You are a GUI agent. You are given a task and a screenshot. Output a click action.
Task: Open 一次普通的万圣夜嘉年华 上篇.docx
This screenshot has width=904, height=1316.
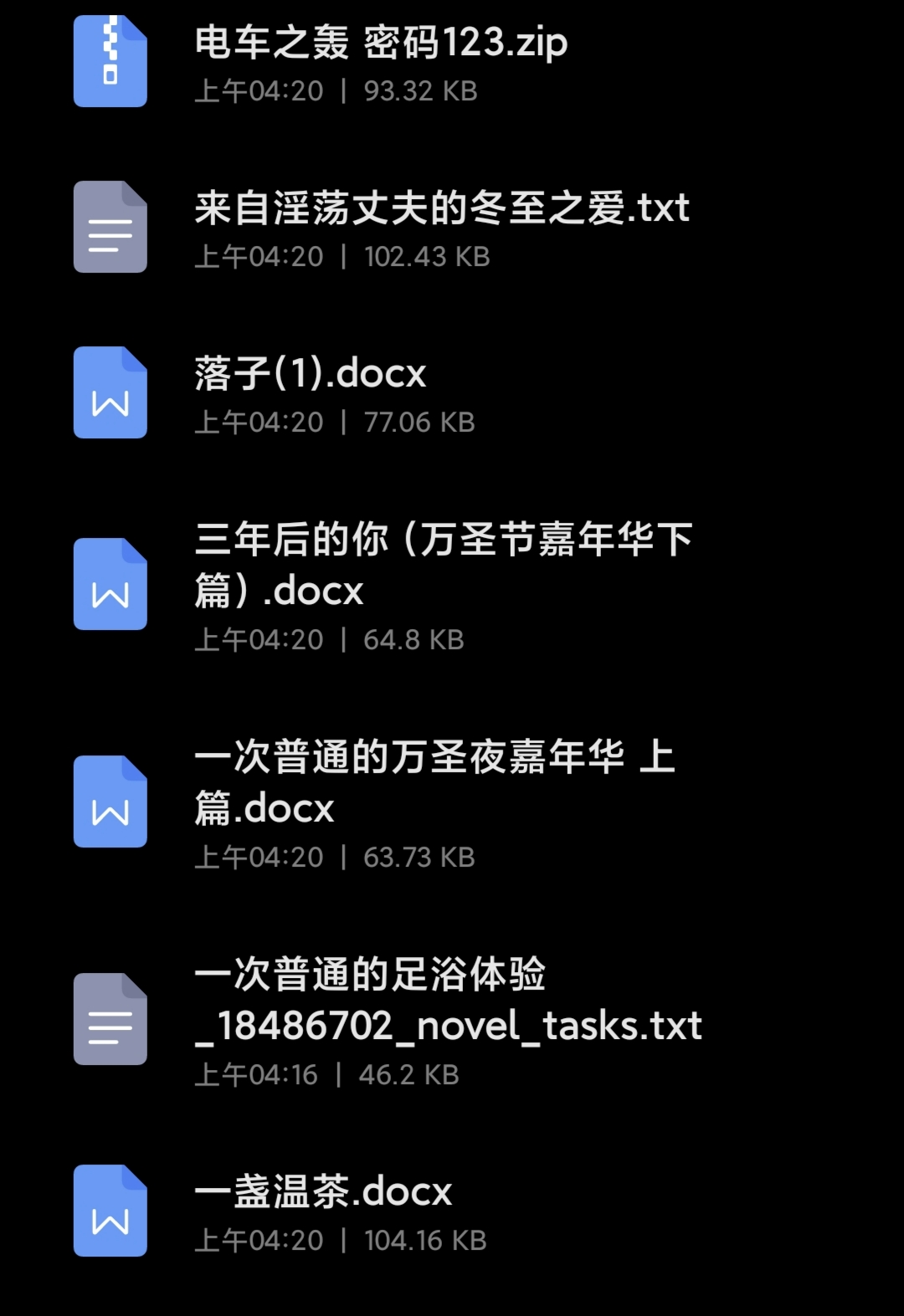[435, 801]
